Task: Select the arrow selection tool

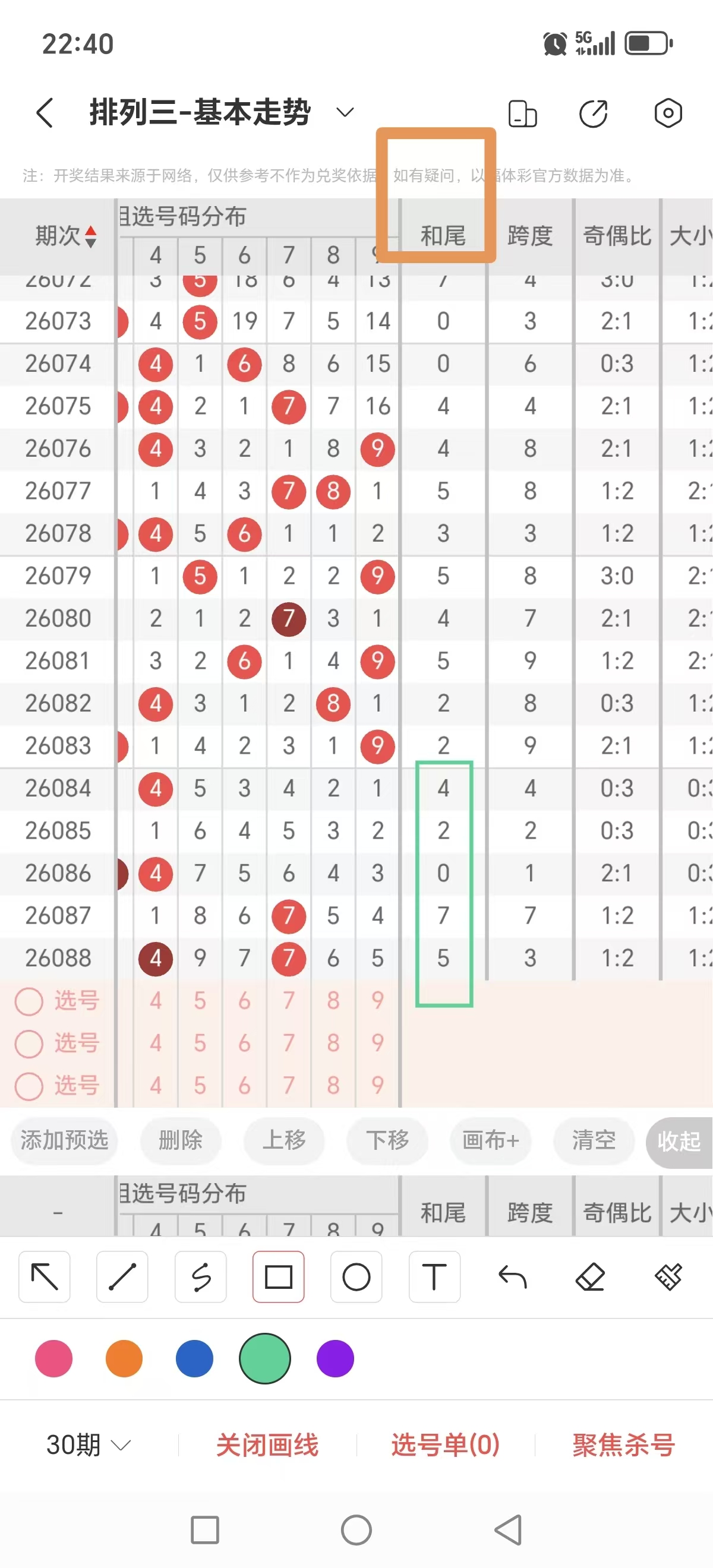Action: [x=44, y=1276]
